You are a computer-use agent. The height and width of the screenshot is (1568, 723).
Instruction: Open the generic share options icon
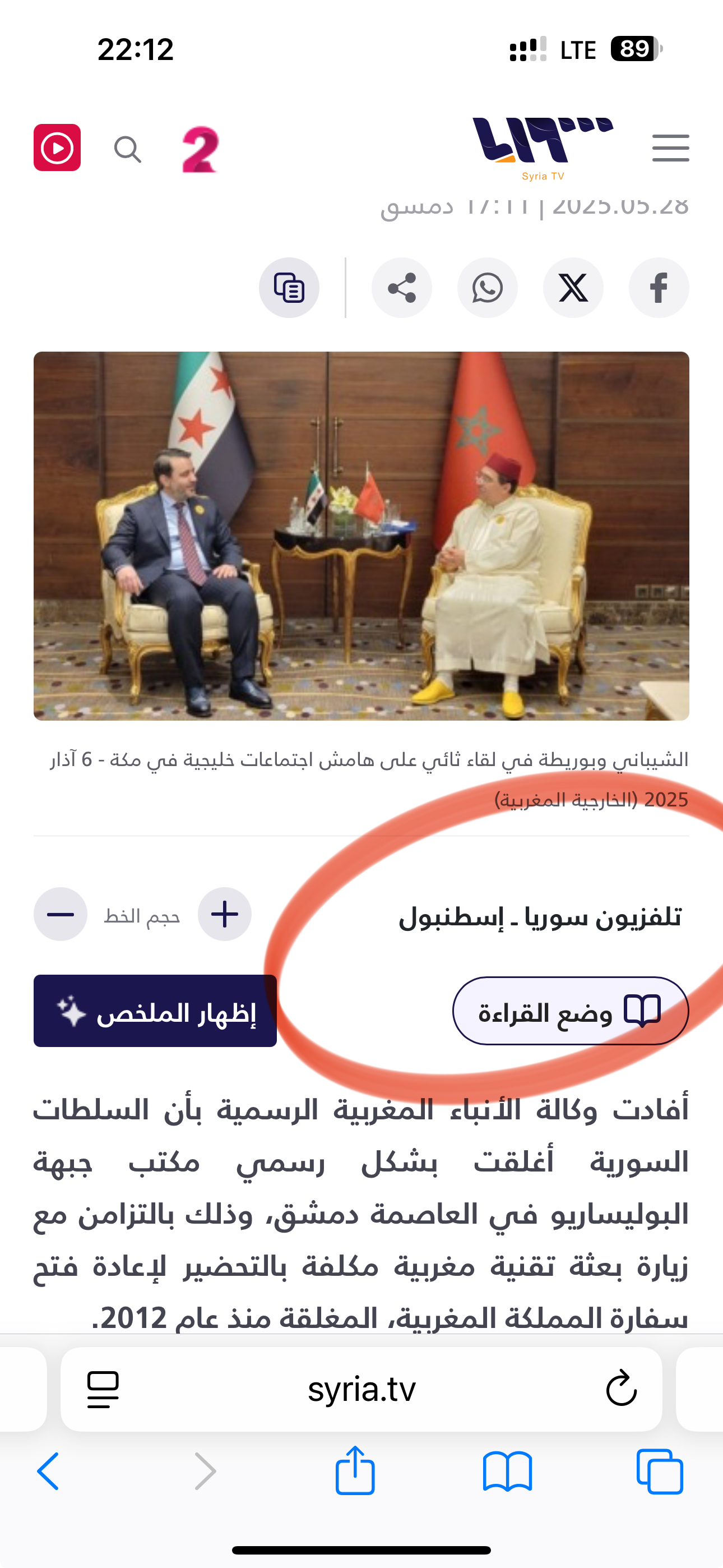402,287
